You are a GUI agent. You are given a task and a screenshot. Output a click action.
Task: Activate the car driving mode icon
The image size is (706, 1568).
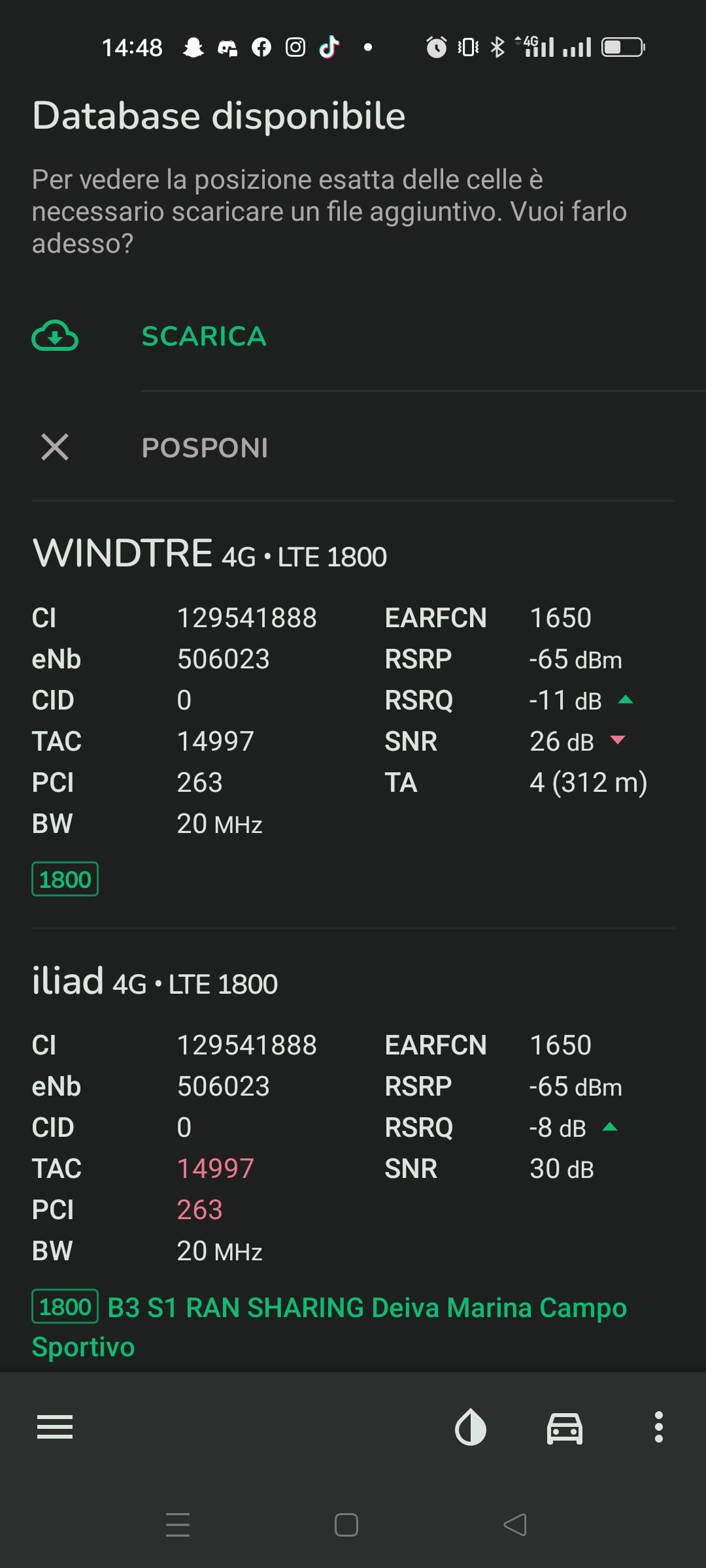(x=565, y=1428)
